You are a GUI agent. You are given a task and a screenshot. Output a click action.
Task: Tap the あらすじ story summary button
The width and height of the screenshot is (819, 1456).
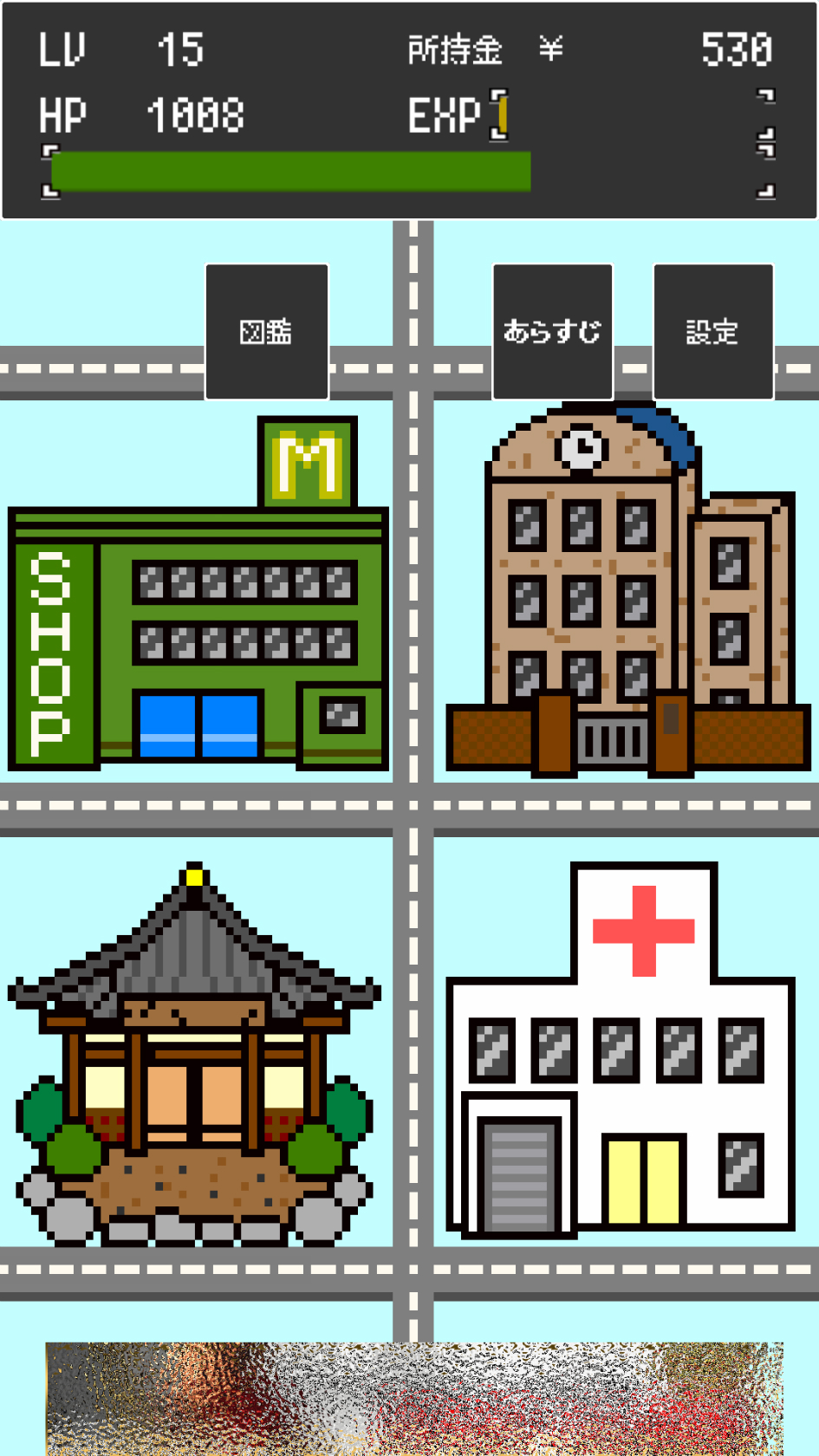pyautogui.click(x=552, y=331)
